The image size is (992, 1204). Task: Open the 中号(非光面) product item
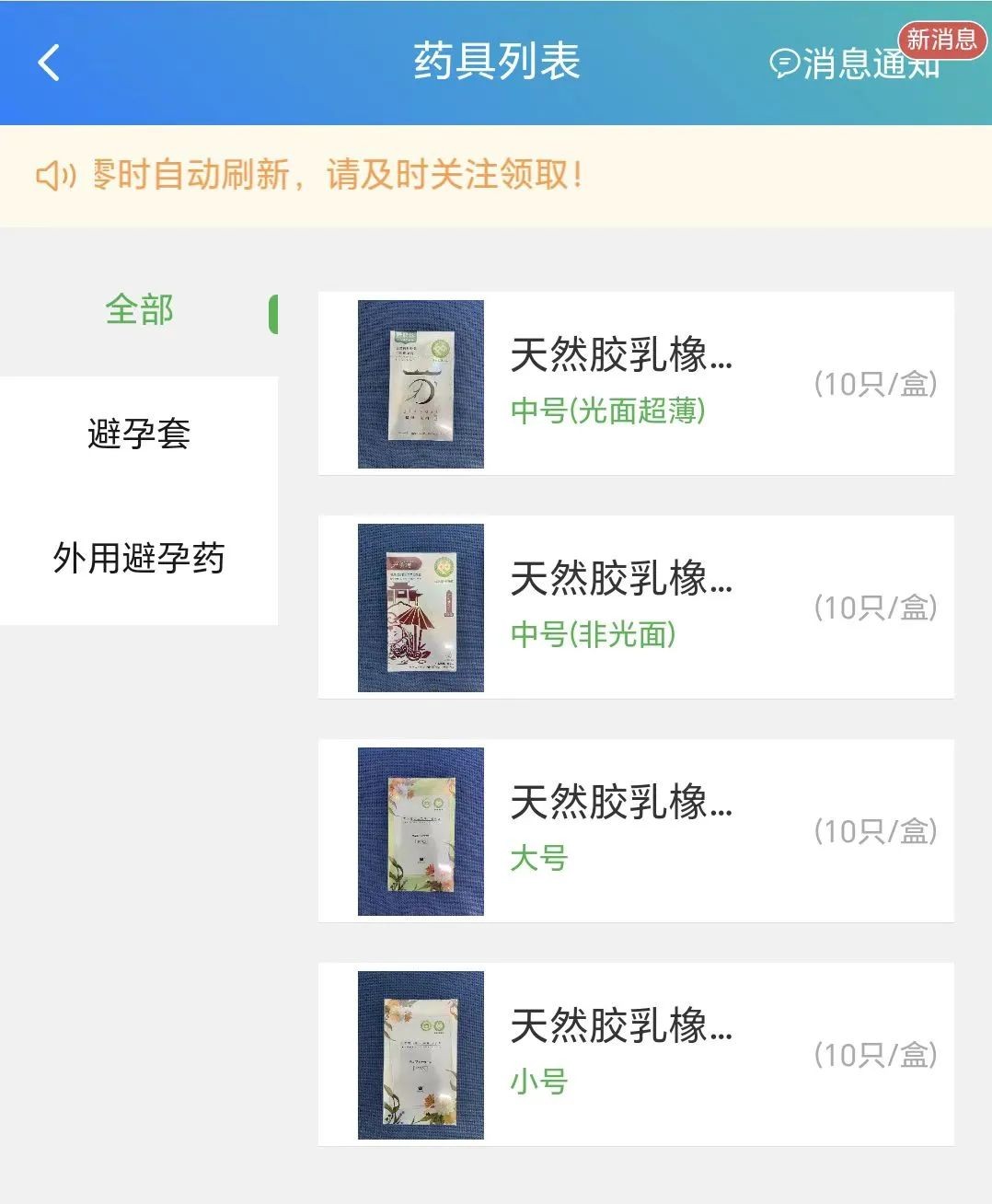click(635, 607)
